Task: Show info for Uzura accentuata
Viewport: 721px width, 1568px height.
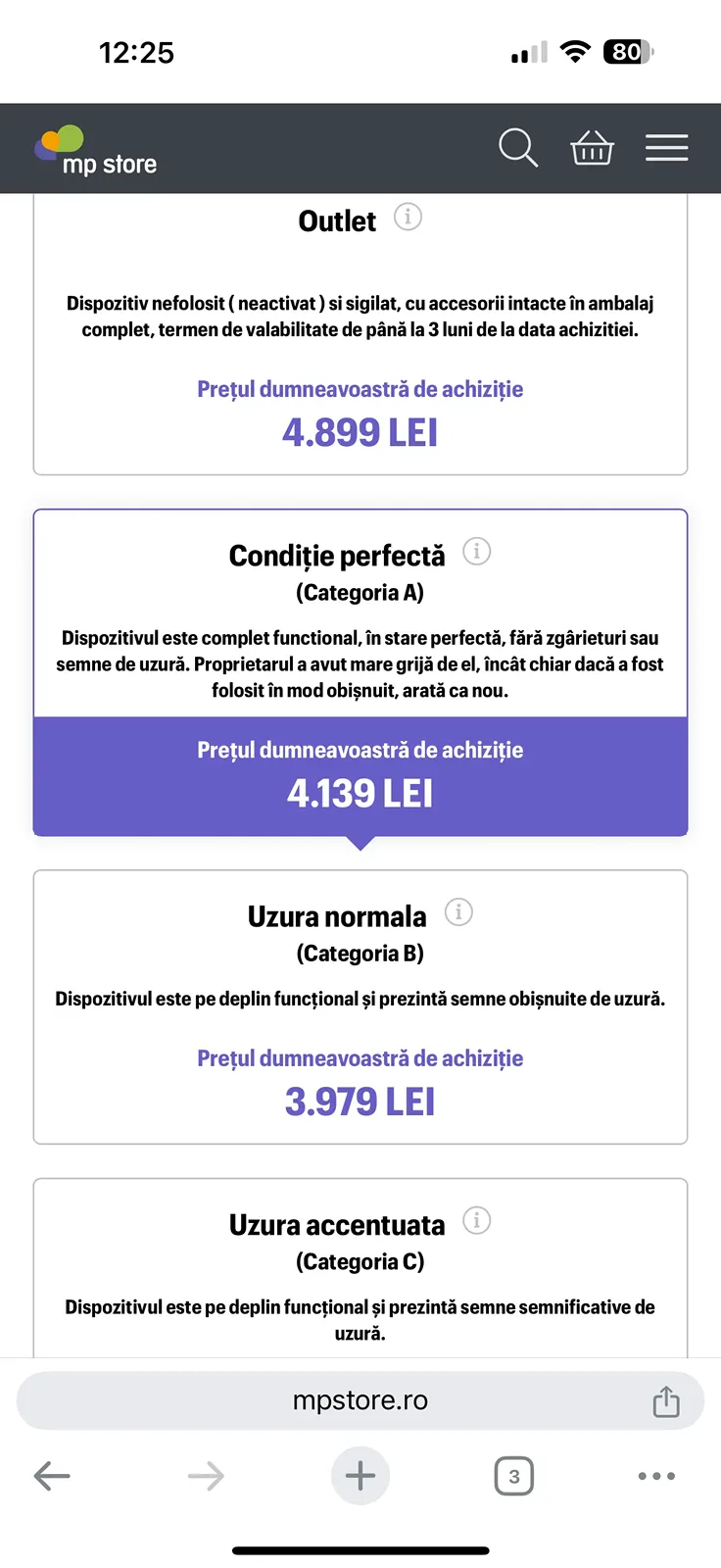Action: point(476,1221)
